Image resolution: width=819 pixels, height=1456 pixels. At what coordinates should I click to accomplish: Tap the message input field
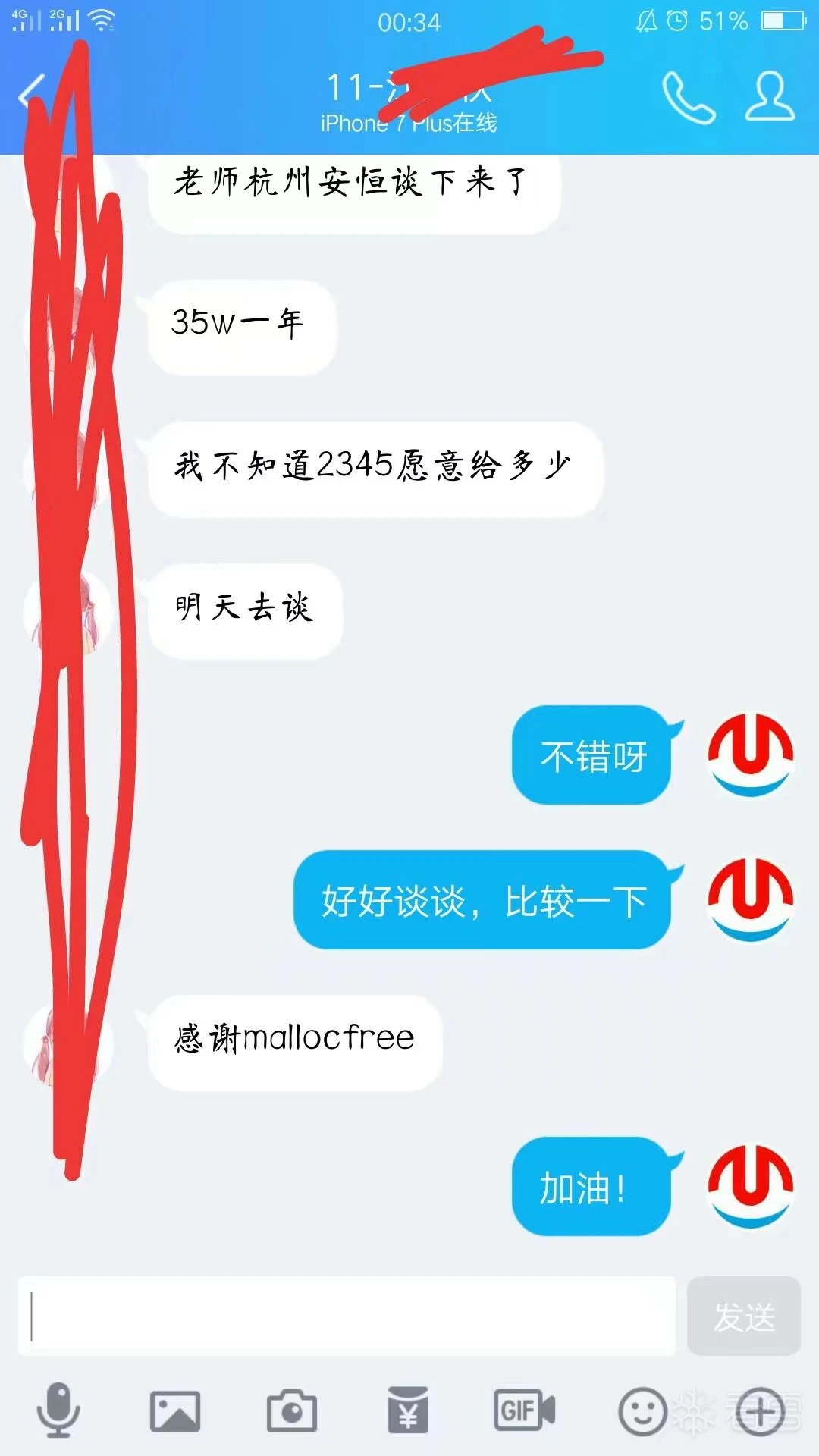(x=347, y=1316)
